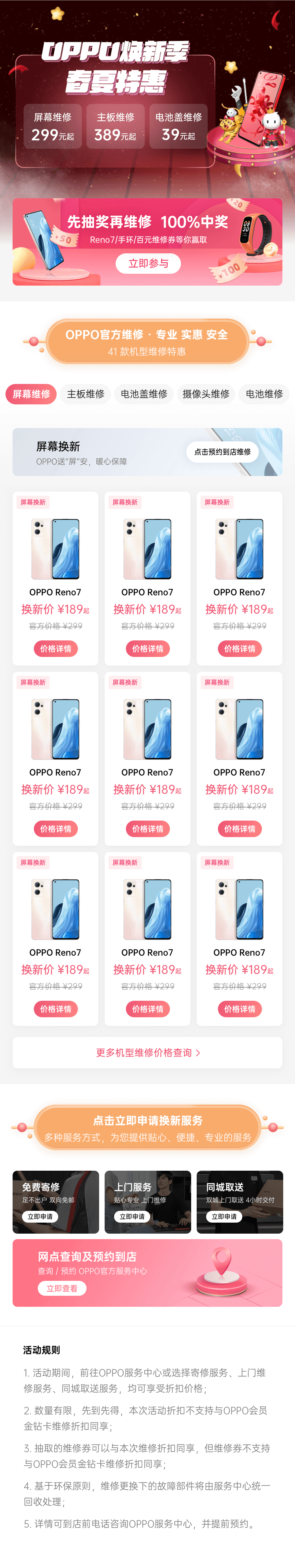Show the 电池维修 tab
Image resolution: width=295 pixels, height=1568 pixels.
pos(264,394)
